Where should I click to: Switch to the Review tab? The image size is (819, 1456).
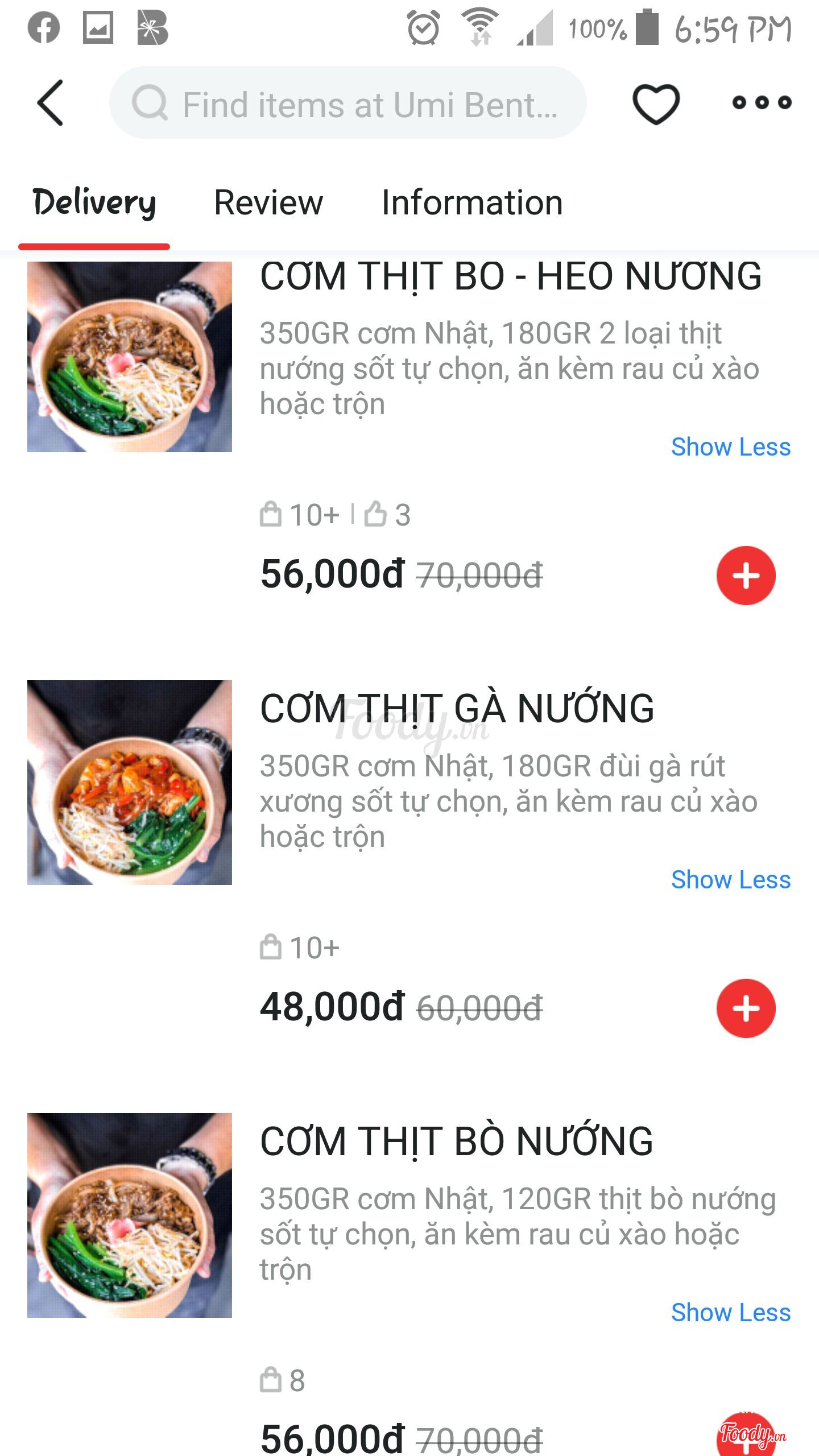(x=268, y=203)
